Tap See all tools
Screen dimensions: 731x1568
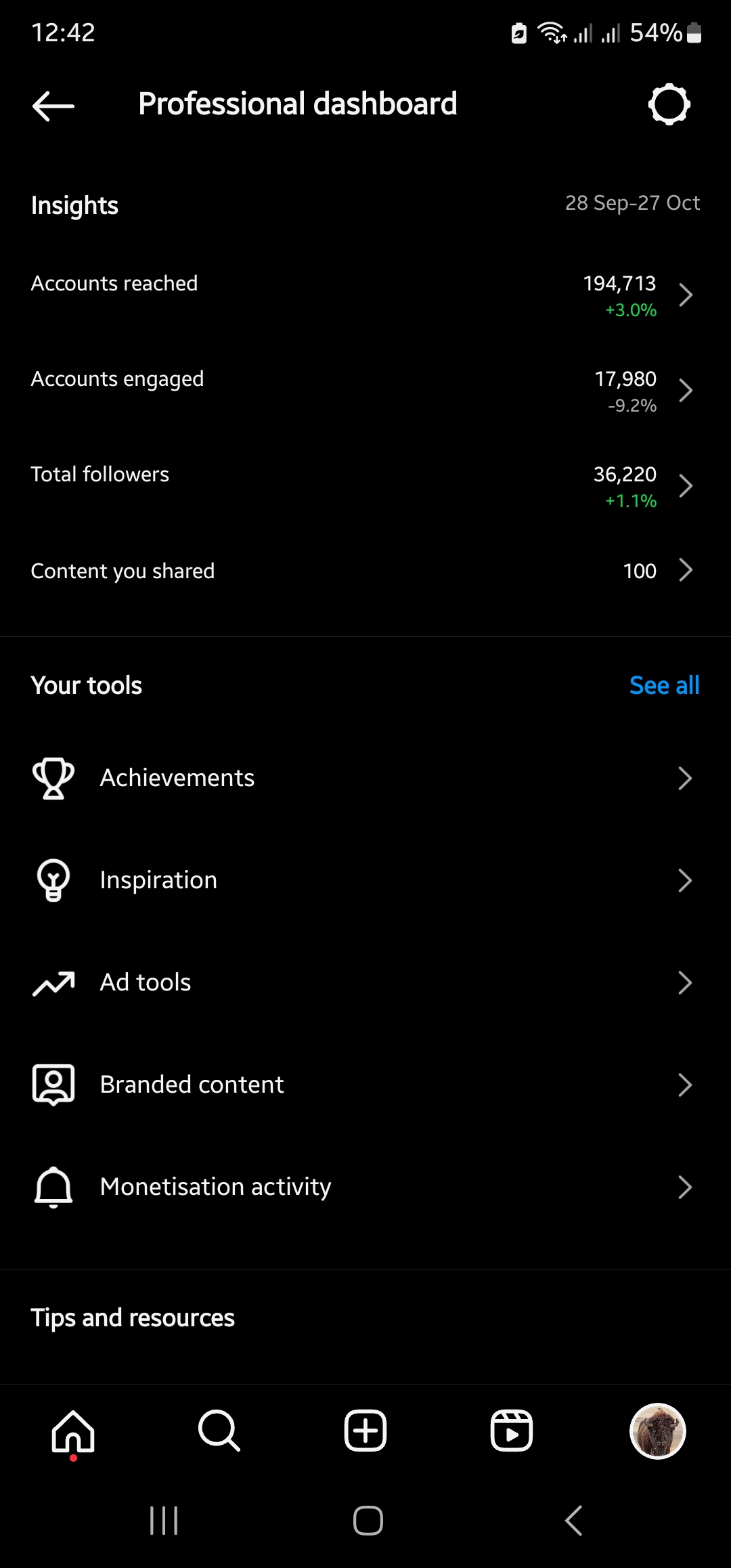click(664, 686)
